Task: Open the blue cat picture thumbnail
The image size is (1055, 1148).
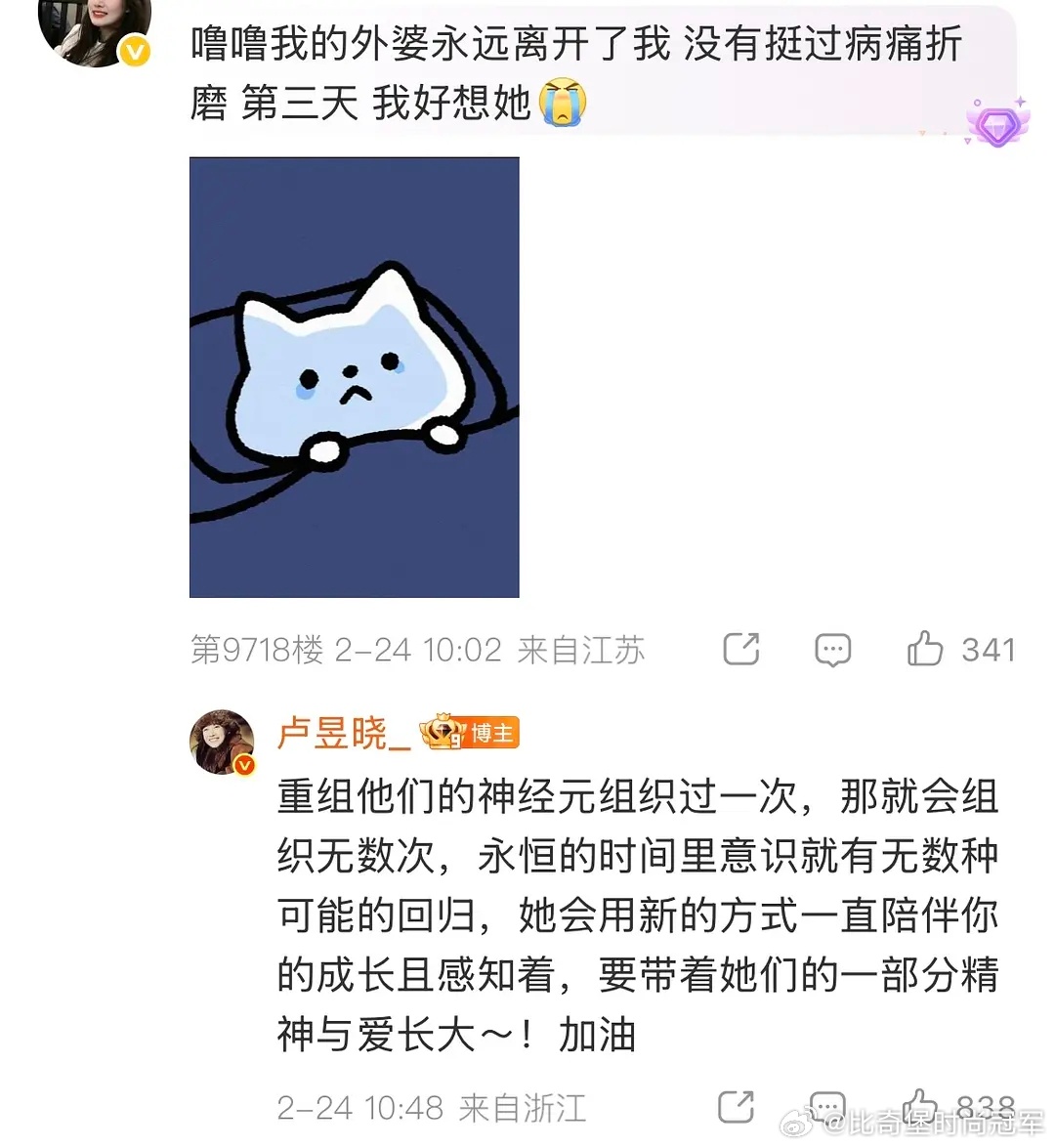Action: 355,378
